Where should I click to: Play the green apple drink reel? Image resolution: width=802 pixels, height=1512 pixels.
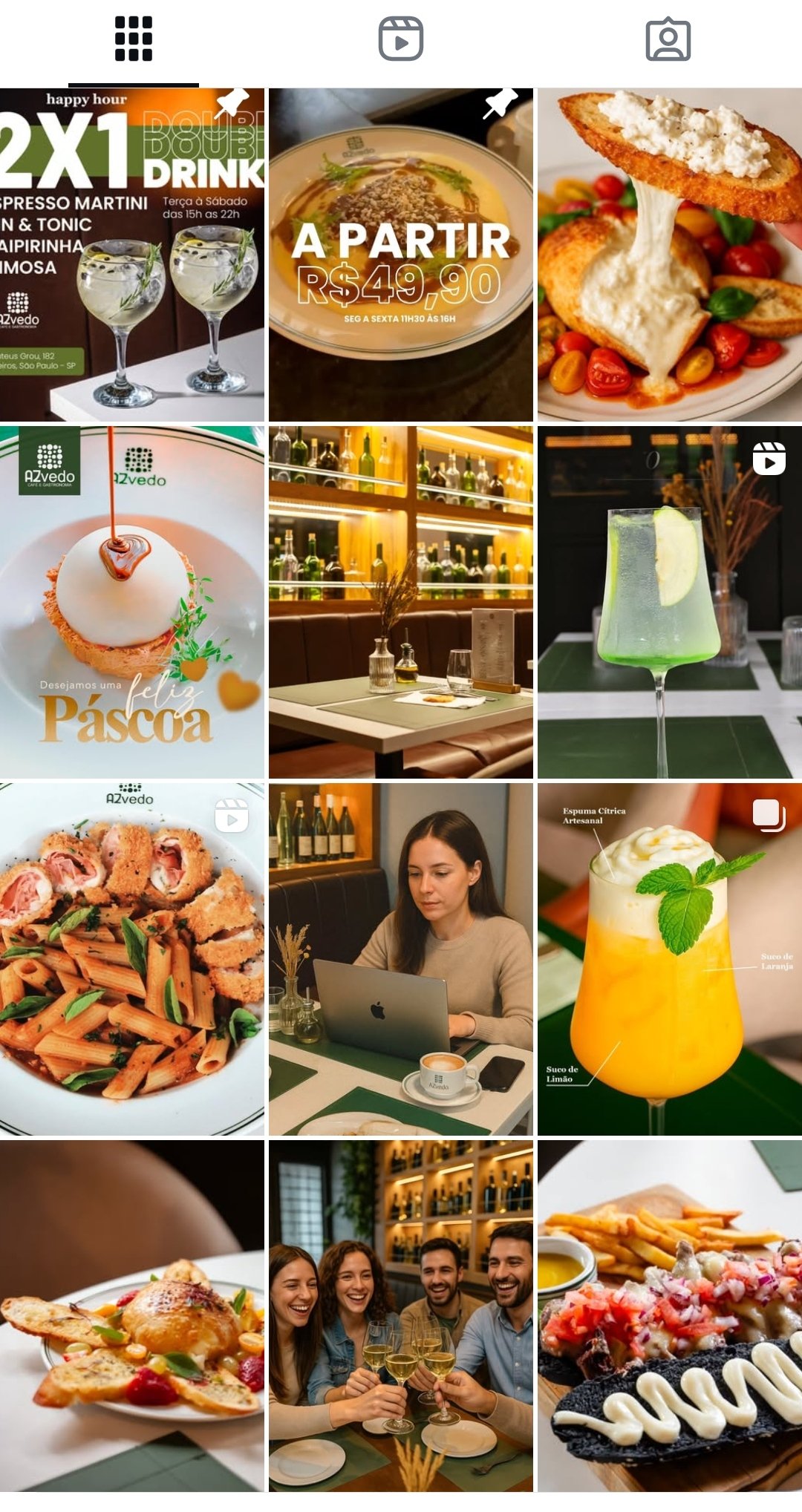pyautogui.click(x=670, y=602)
